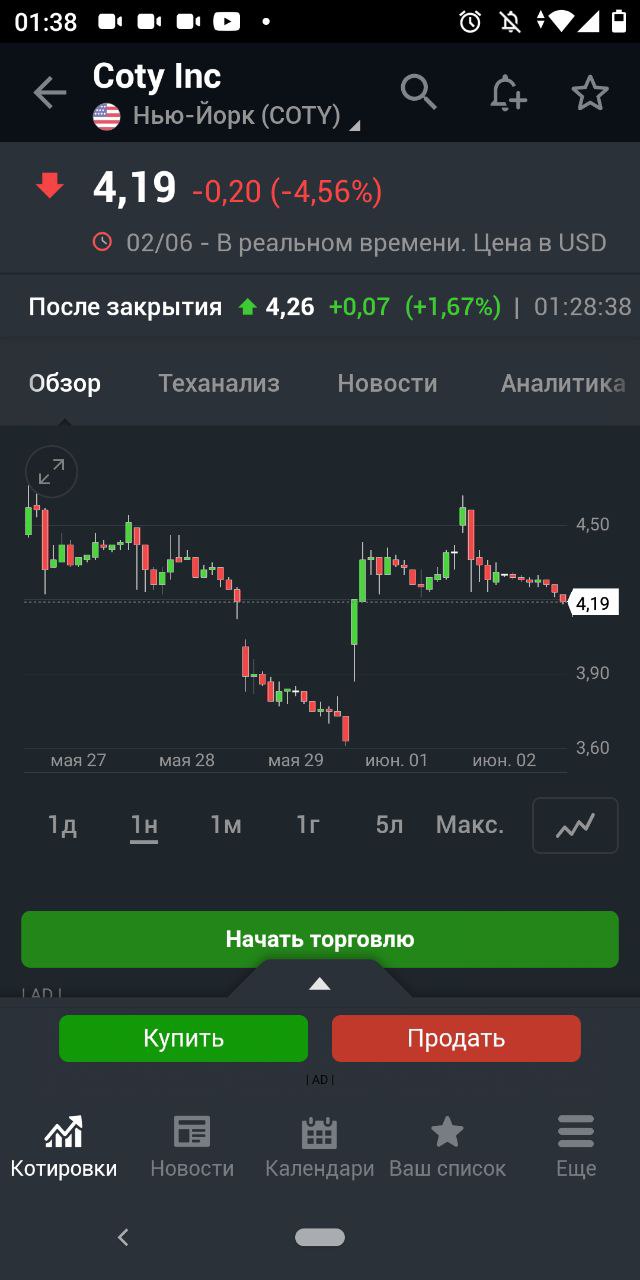Add Coty Inc to favorites star
Viewport: 640px width, 1280px height.
(x=590, y=93)
